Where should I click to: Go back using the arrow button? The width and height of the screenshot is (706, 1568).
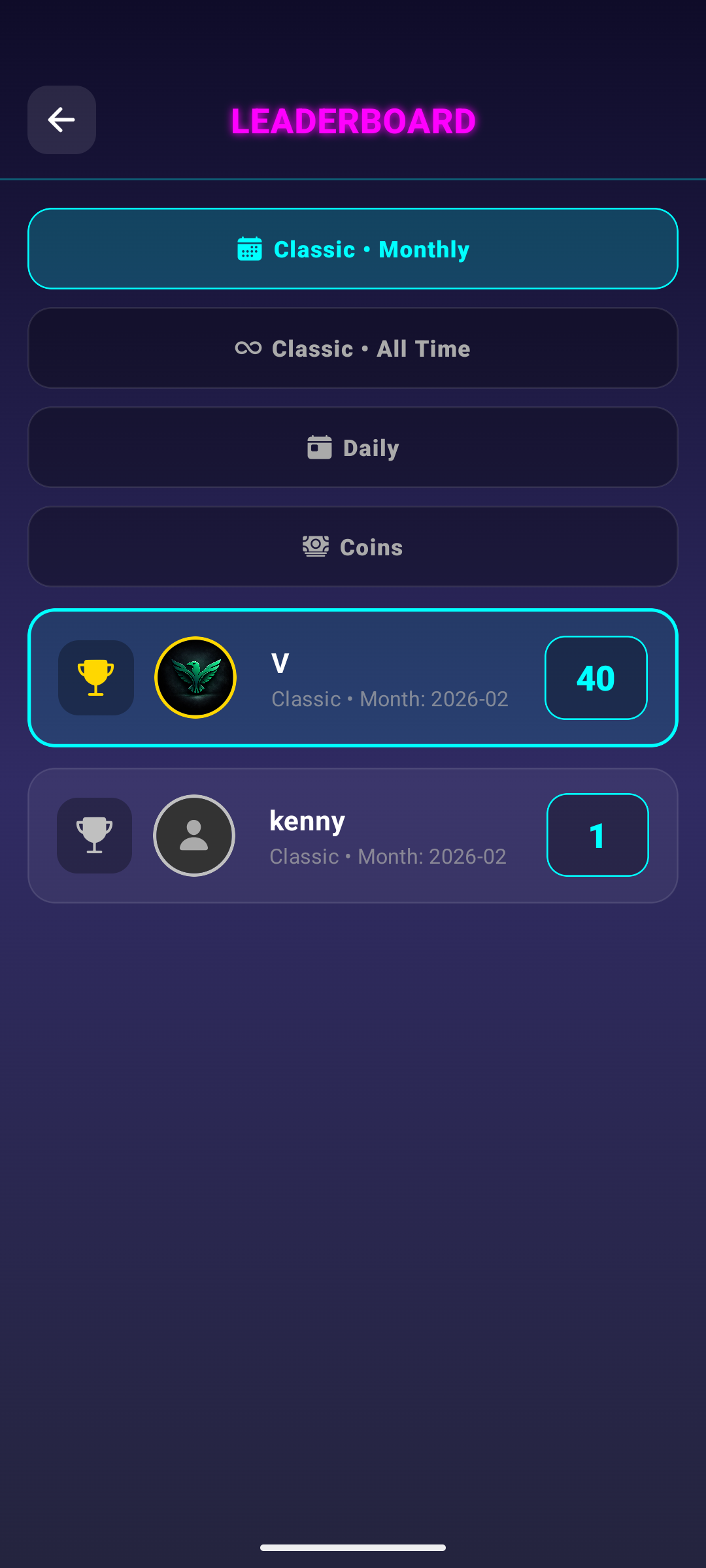tap(61, 120)
